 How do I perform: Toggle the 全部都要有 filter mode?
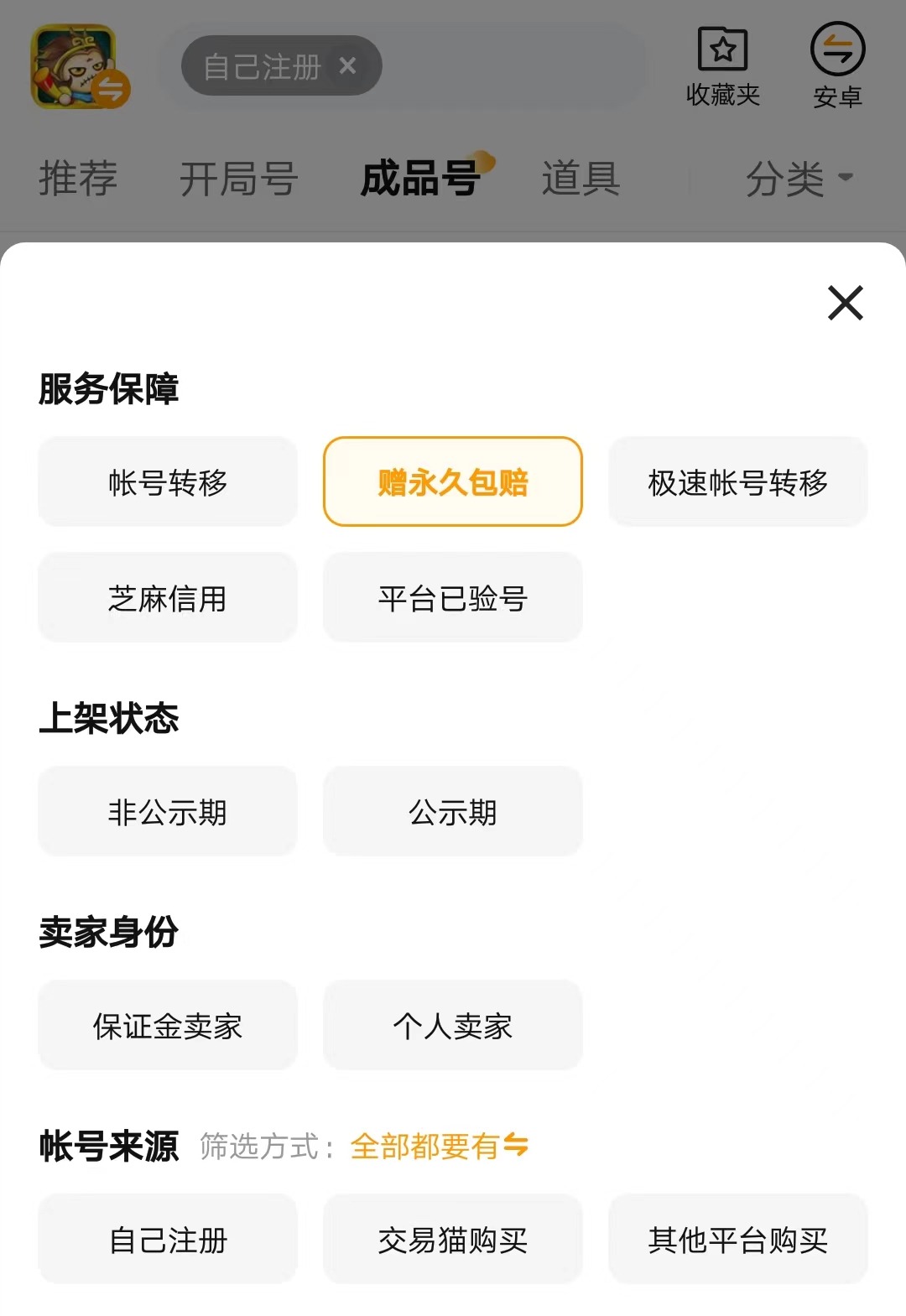tap(439, 1146)
